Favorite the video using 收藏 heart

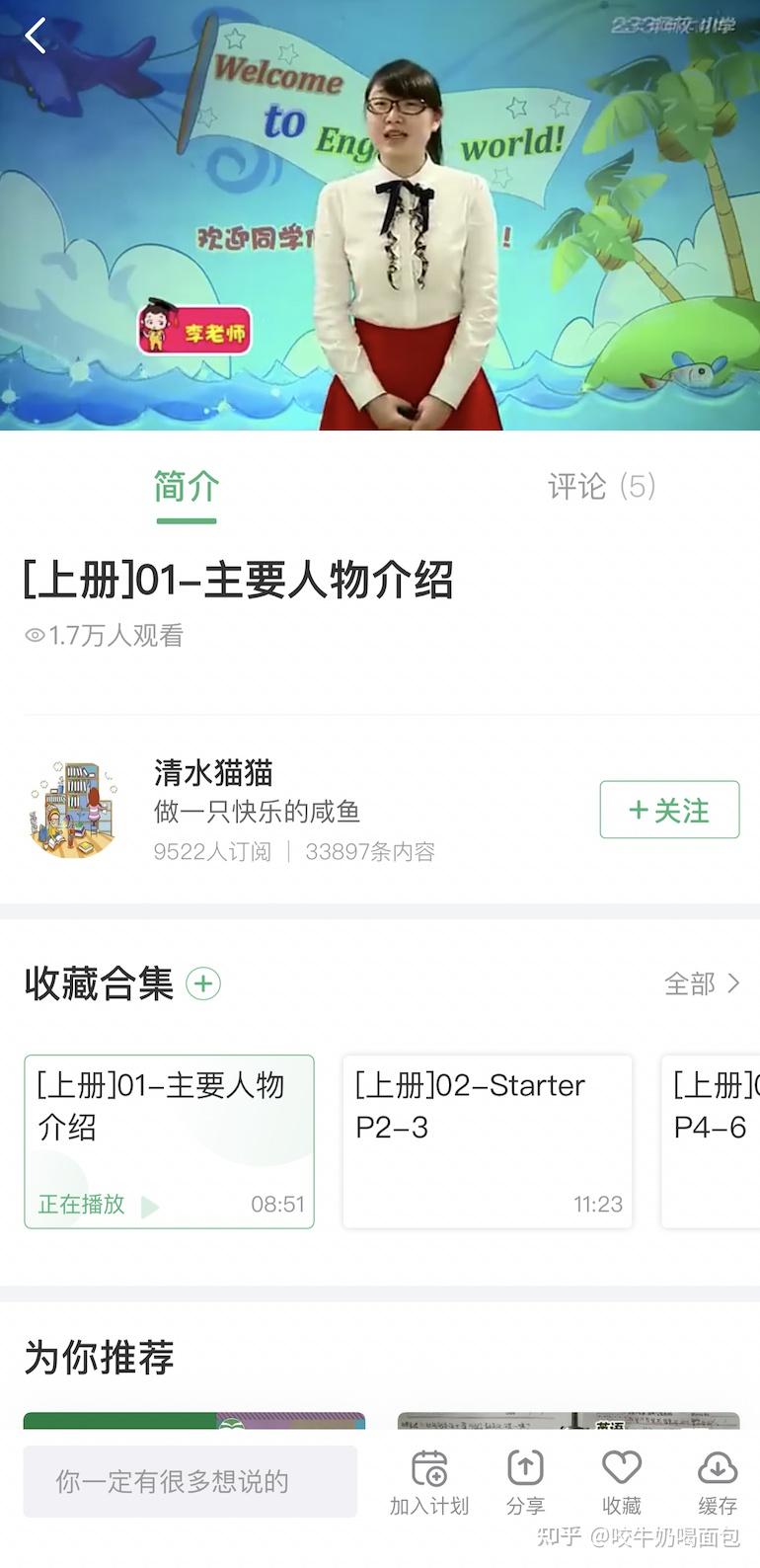pyautogui.click(x=622, y=1481)
